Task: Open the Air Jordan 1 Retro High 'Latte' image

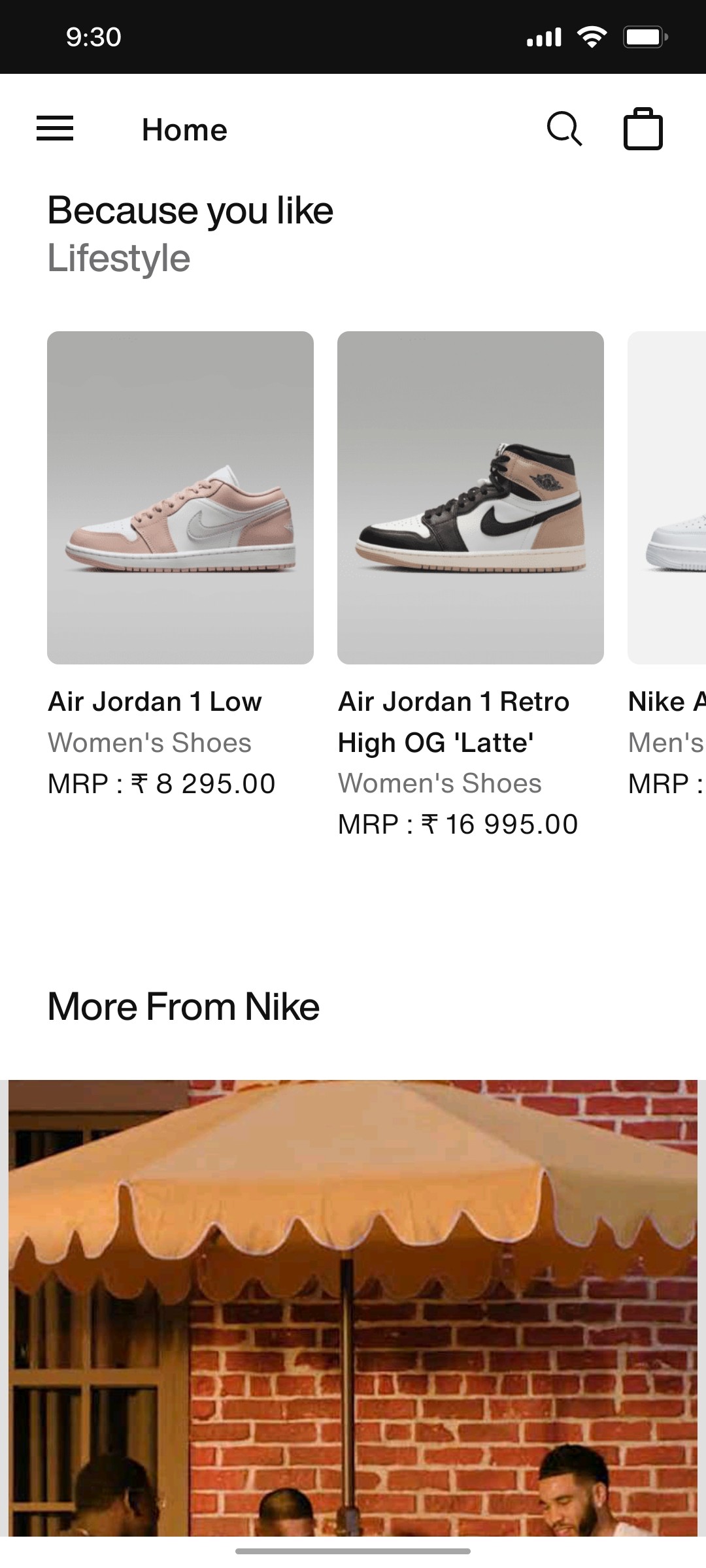Action: [471, 497]
